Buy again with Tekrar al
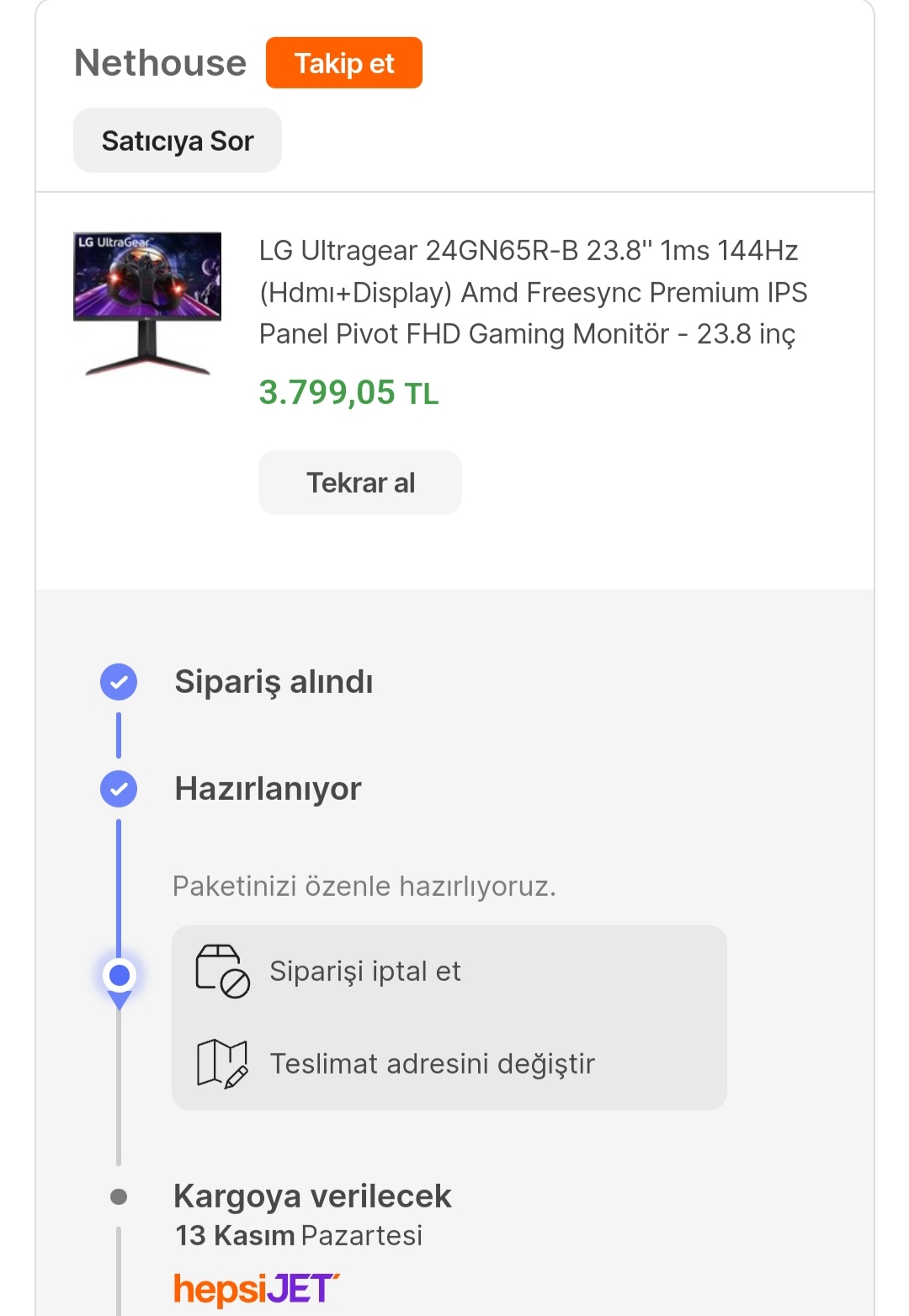 click(x=360, y=482)
